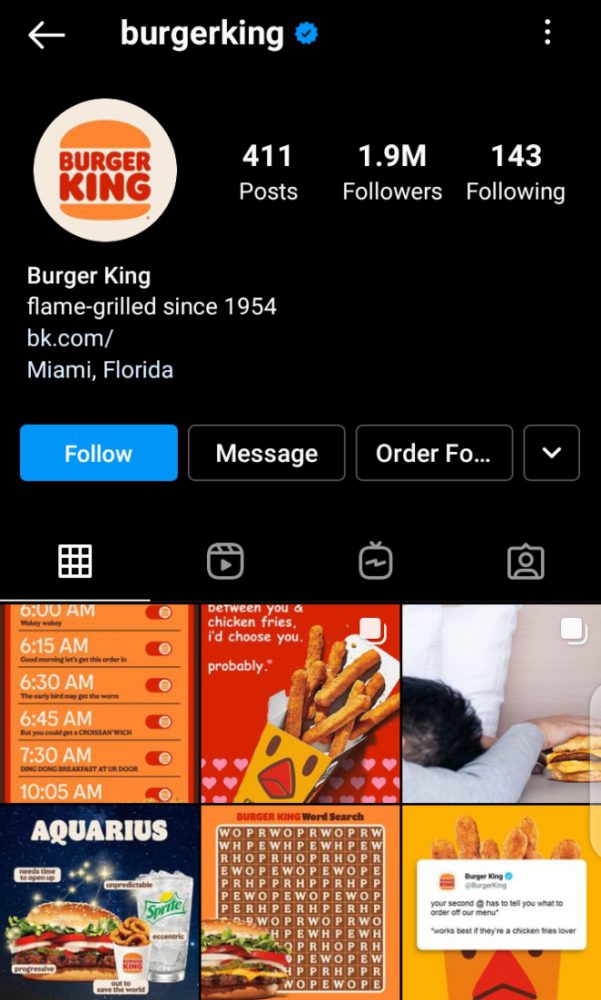Switch to the tagged photos tab
This screenshot has height=1000, width=601.
point(525,562)
